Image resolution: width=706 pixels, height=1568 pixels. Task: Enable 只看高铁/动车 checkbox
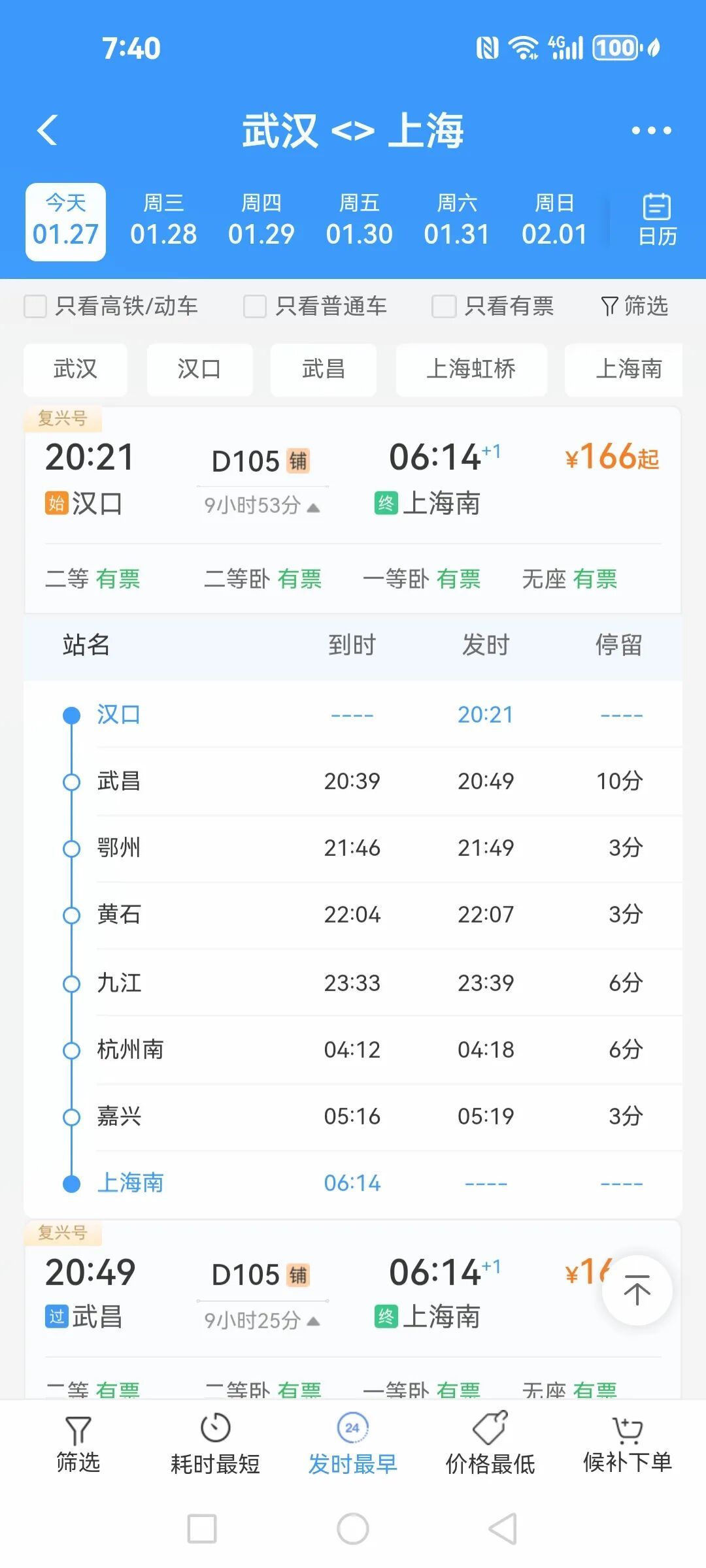click(x=33, y=306)
